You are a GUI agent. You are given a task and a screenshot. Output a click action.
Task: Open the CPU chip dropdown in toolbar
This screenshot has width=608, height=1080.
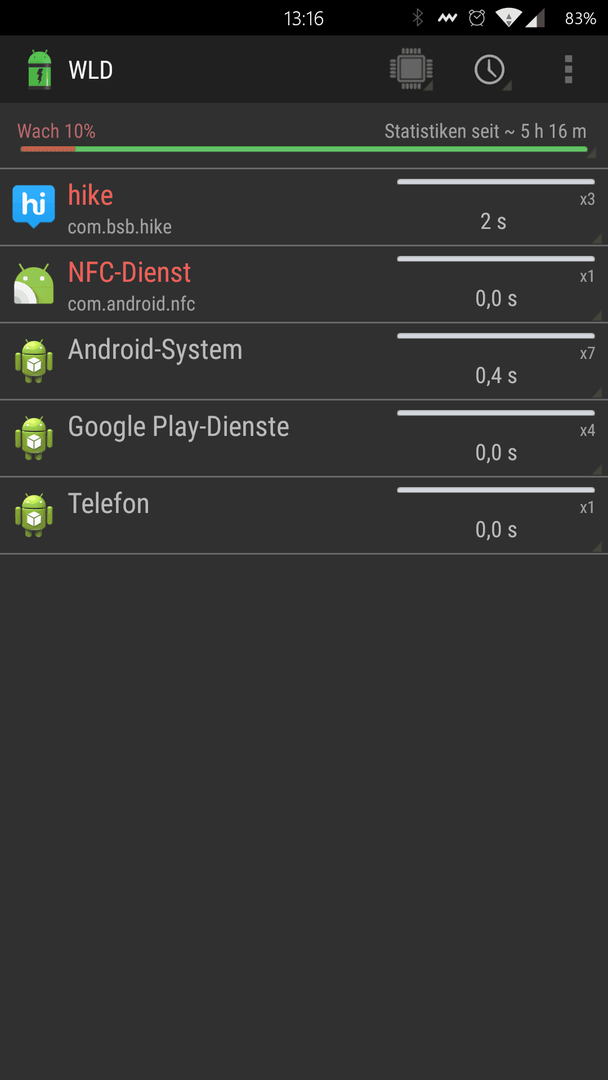[x=411, y=70]
